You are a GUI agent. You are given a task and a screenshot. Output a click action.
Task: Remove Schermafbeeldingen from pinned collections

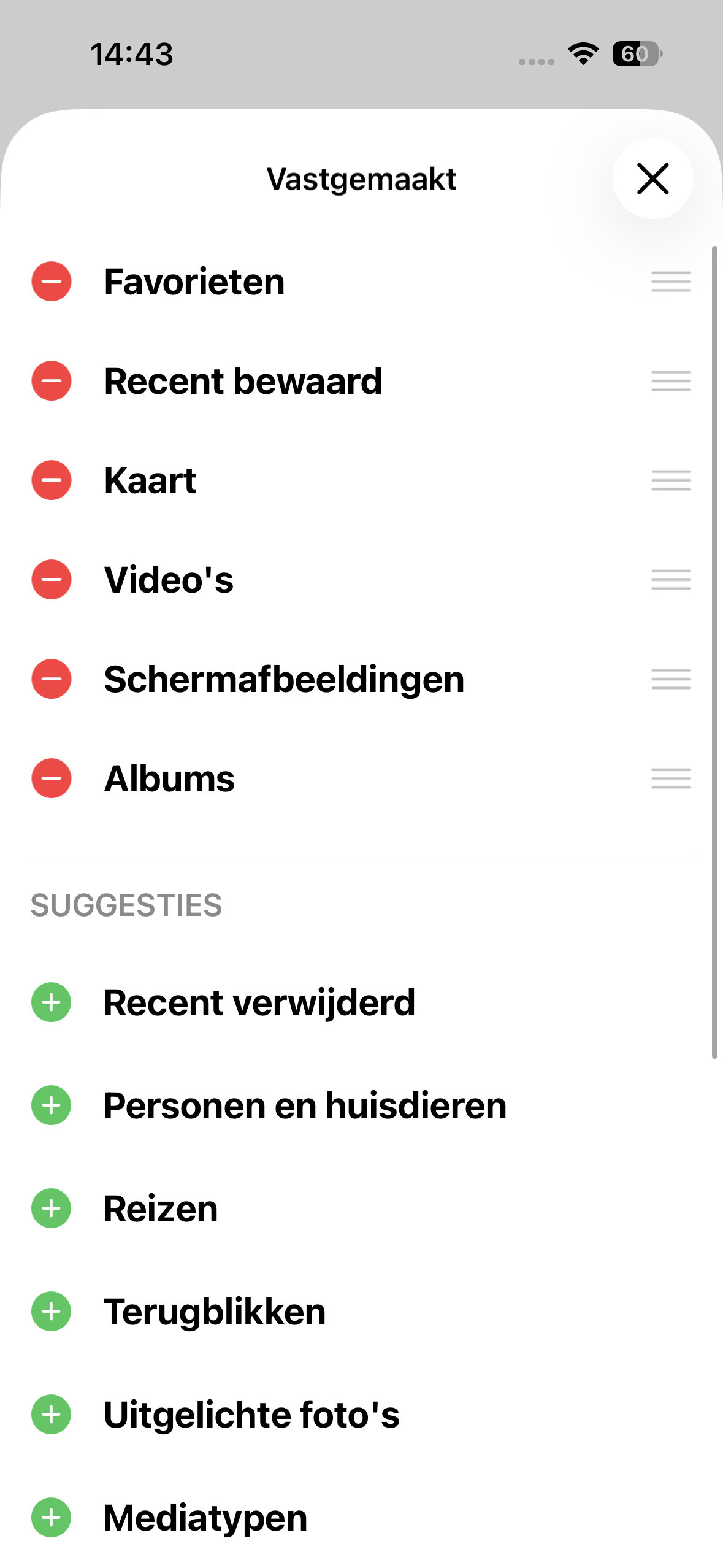pos(52,679)
